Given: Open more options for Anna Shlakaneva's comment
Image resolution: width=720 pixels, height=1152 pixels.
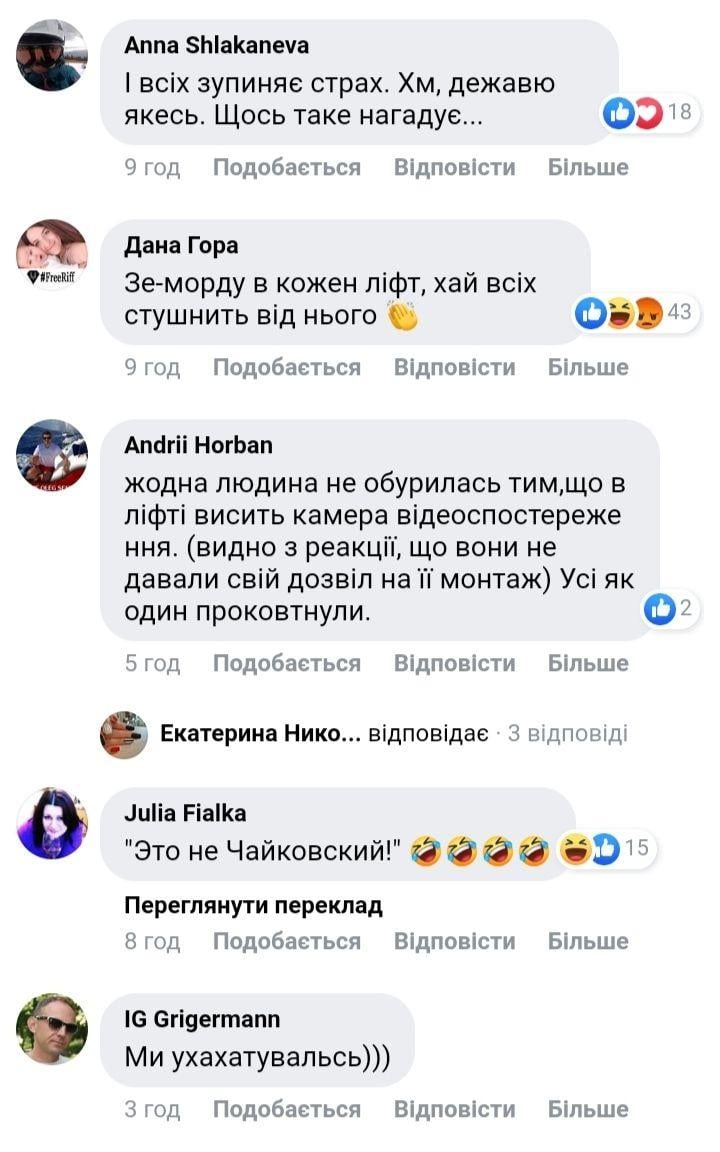Looking at the screenshot, I should (588, 167).
